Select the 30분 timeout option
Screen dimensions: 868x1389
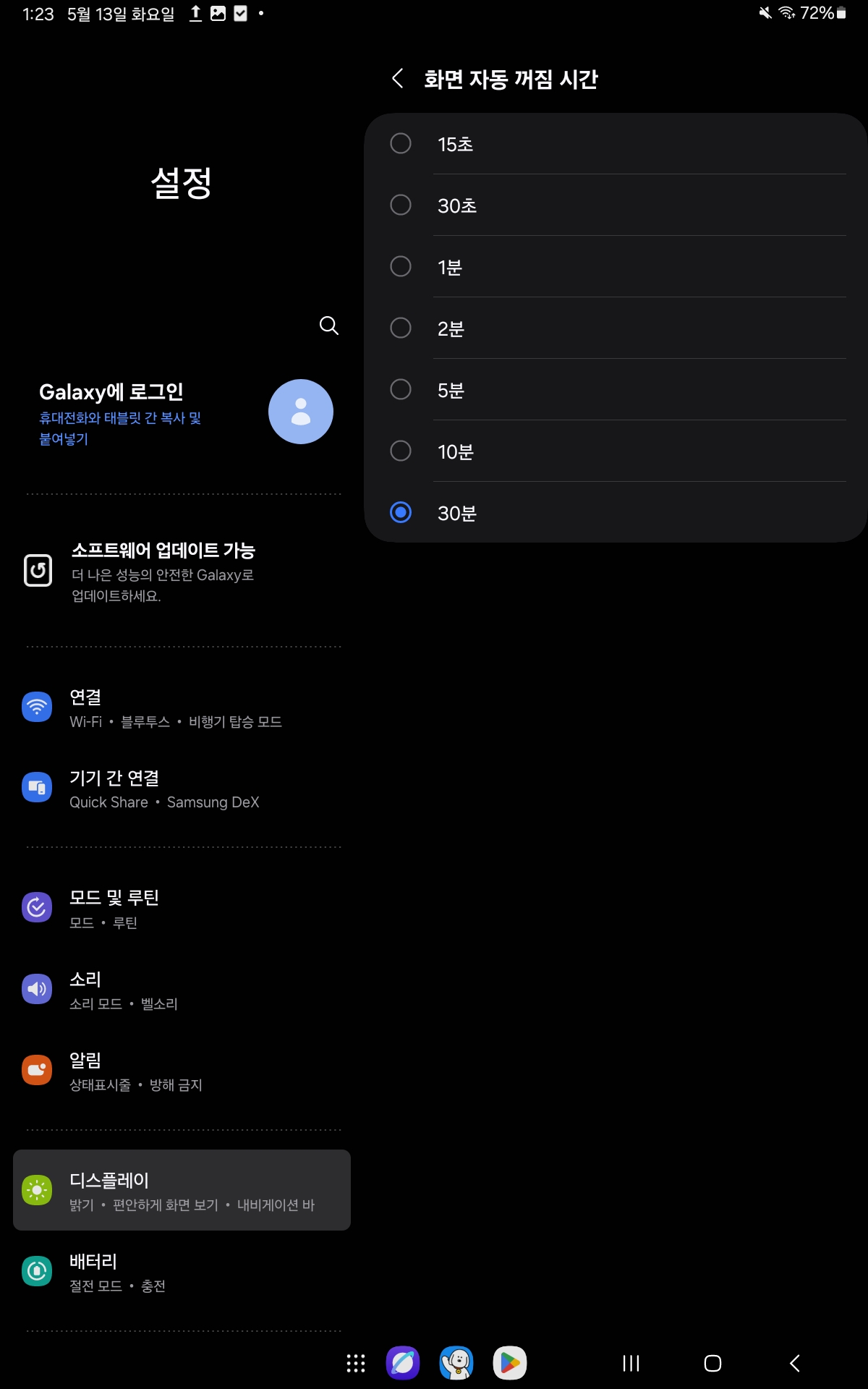[x=401, y=512]
